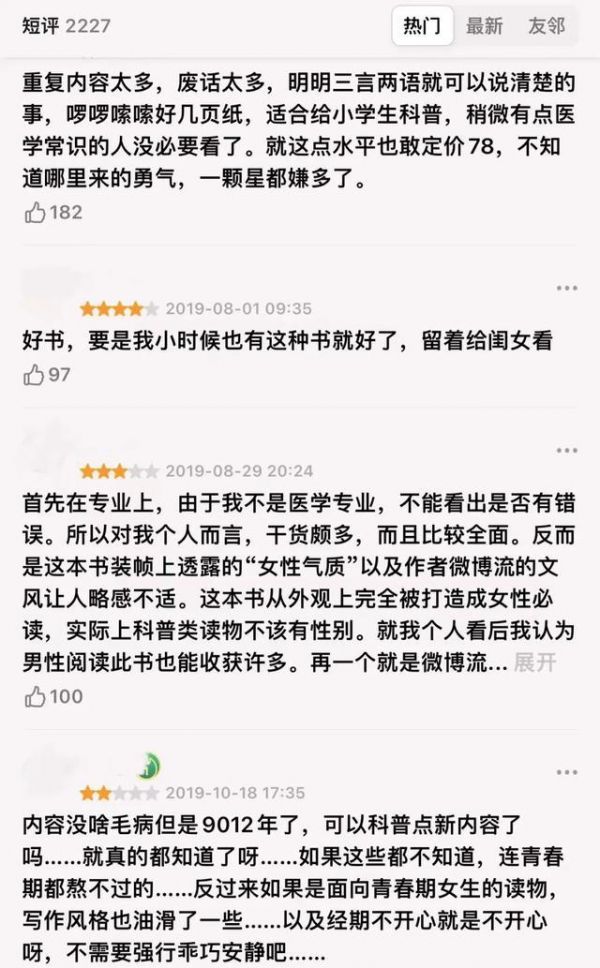The image size is (600, 968).
Task: Switch to the 热门 tab
Action: (x=422, y=26)
